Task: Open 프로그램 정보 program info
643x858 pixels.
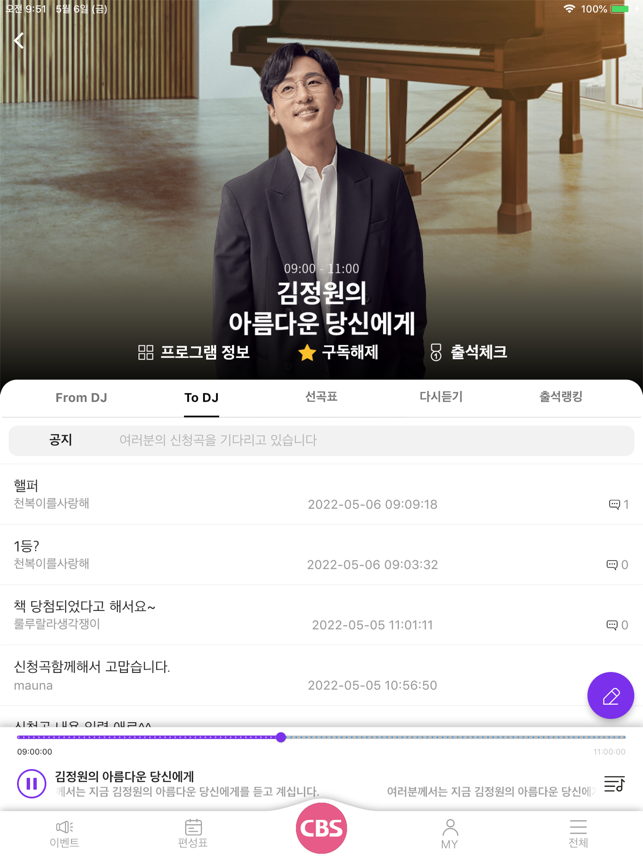Action: pyautogui.click(x=194, y=352)
